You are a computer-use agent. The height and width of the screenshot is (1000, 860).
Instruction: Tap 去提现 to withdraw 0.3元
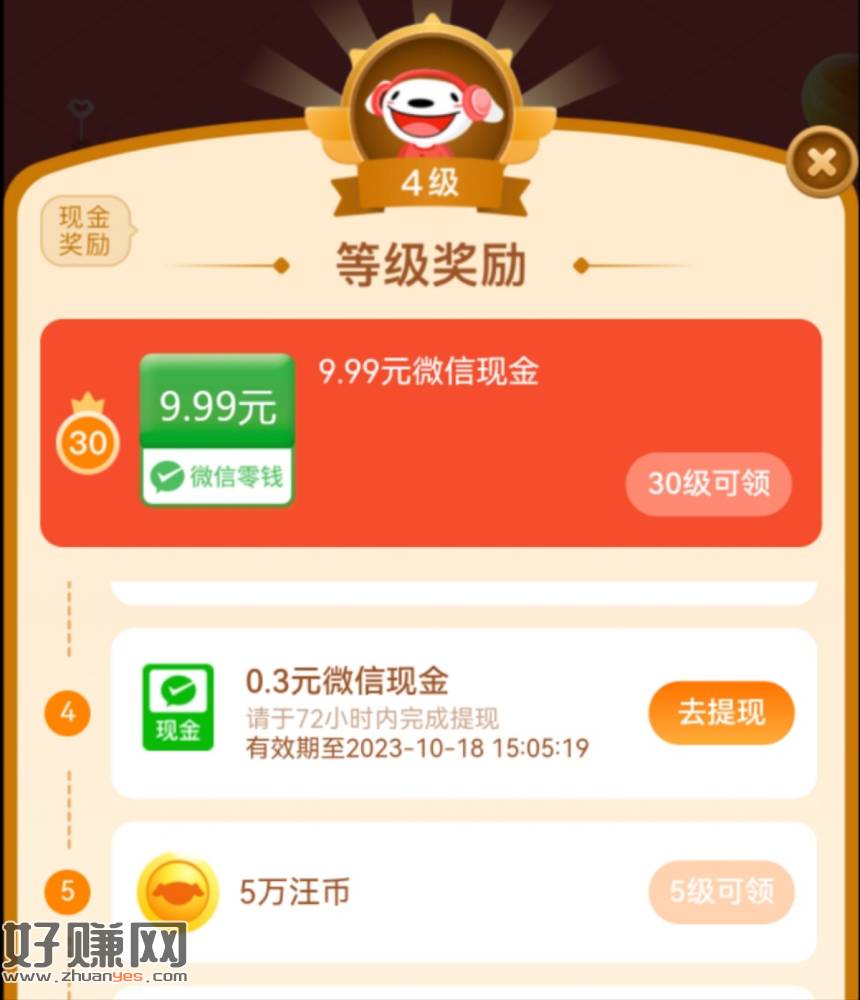(x=721, y=712)
